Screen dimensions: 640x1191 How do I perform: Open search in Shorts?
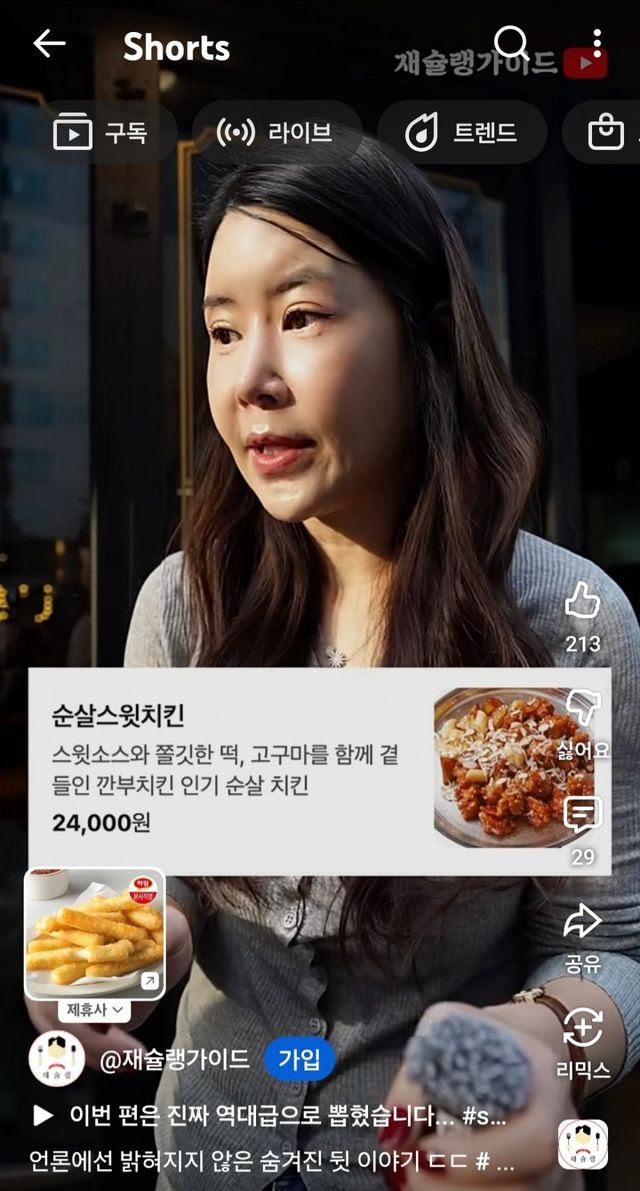pos(511,42)
